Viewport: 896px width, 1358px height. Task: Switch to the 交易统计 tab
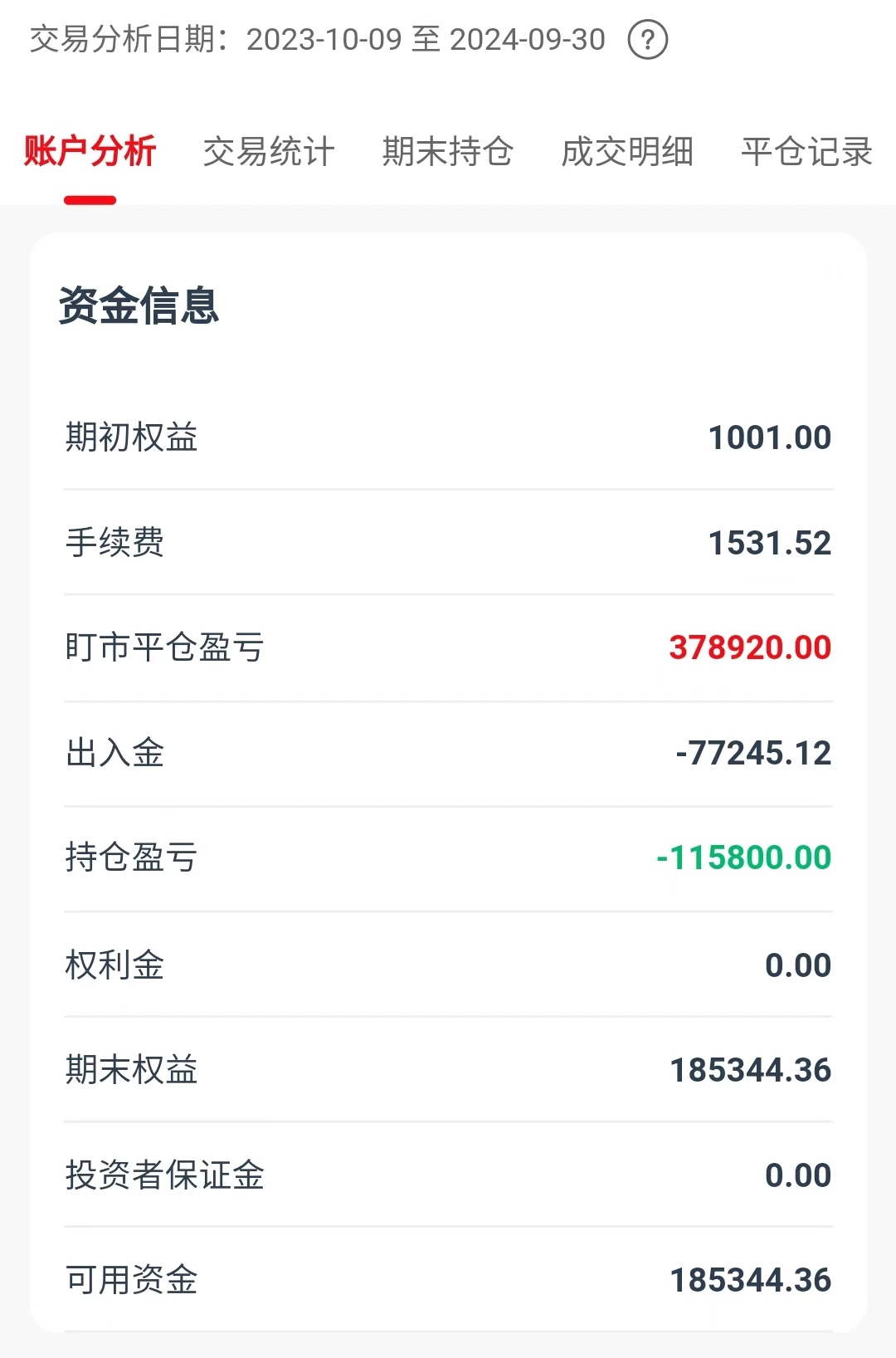(x=269, y=152)
